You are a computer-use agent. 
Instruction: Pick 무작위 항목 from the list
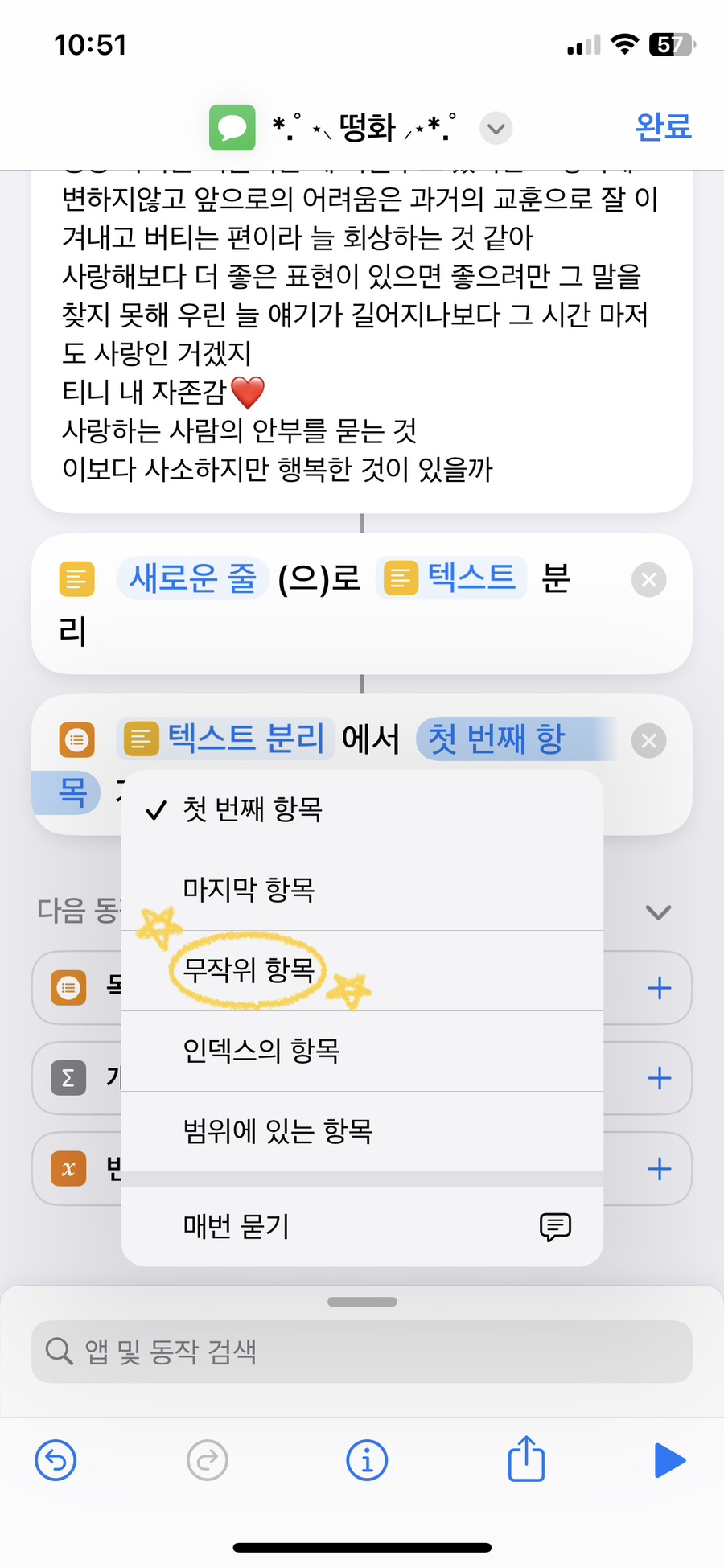point(249,970)
